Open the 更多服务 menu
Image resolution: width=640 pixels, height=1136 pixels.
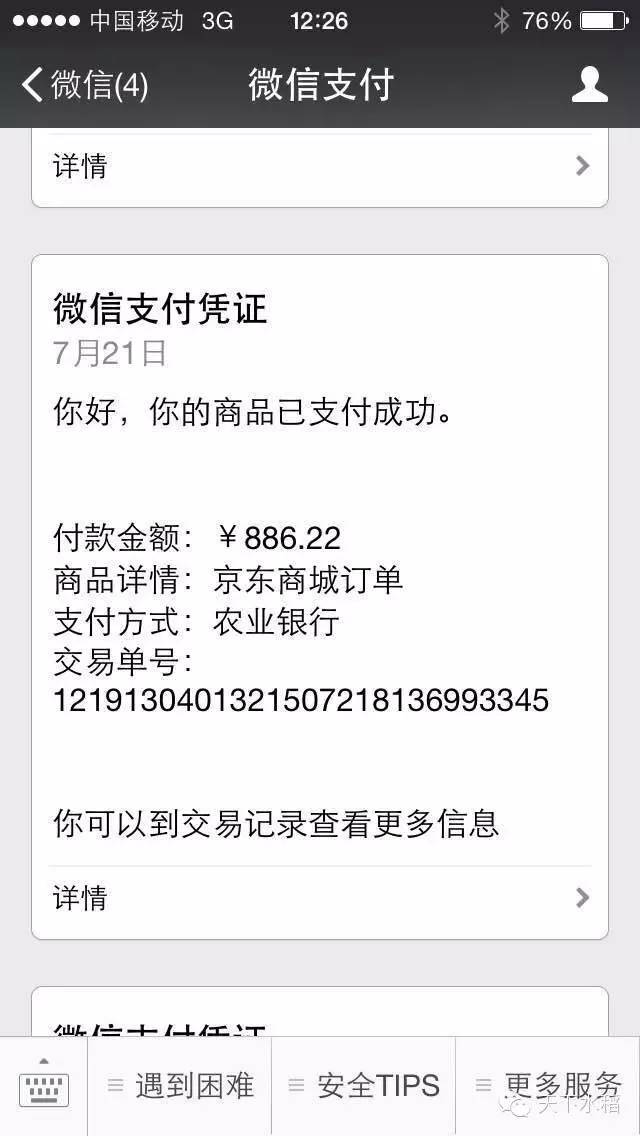coord(549,1086)
